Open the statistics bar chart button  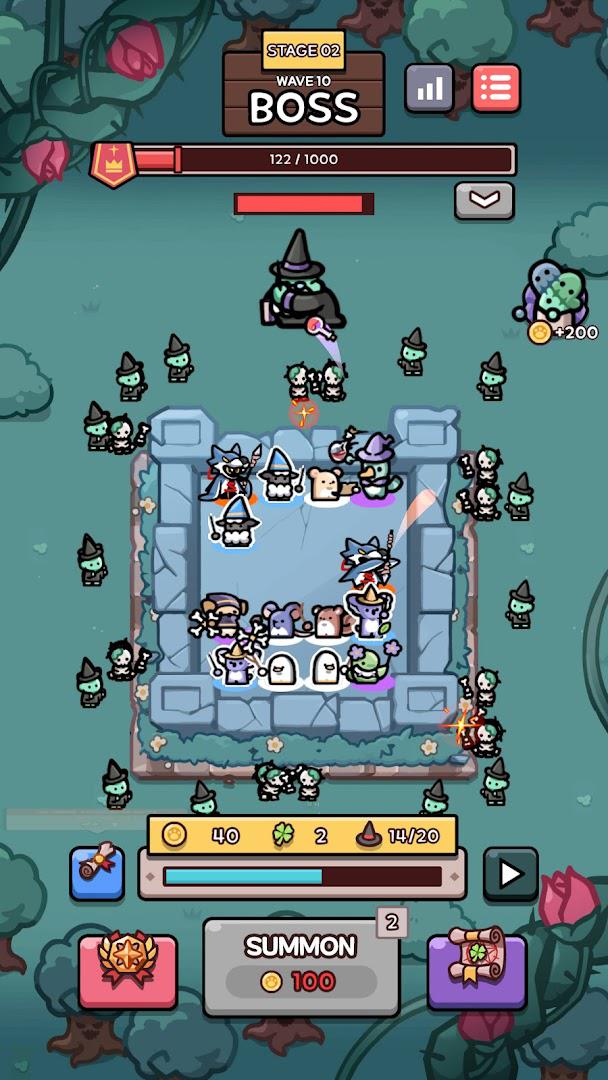click(x=429, y=89)
